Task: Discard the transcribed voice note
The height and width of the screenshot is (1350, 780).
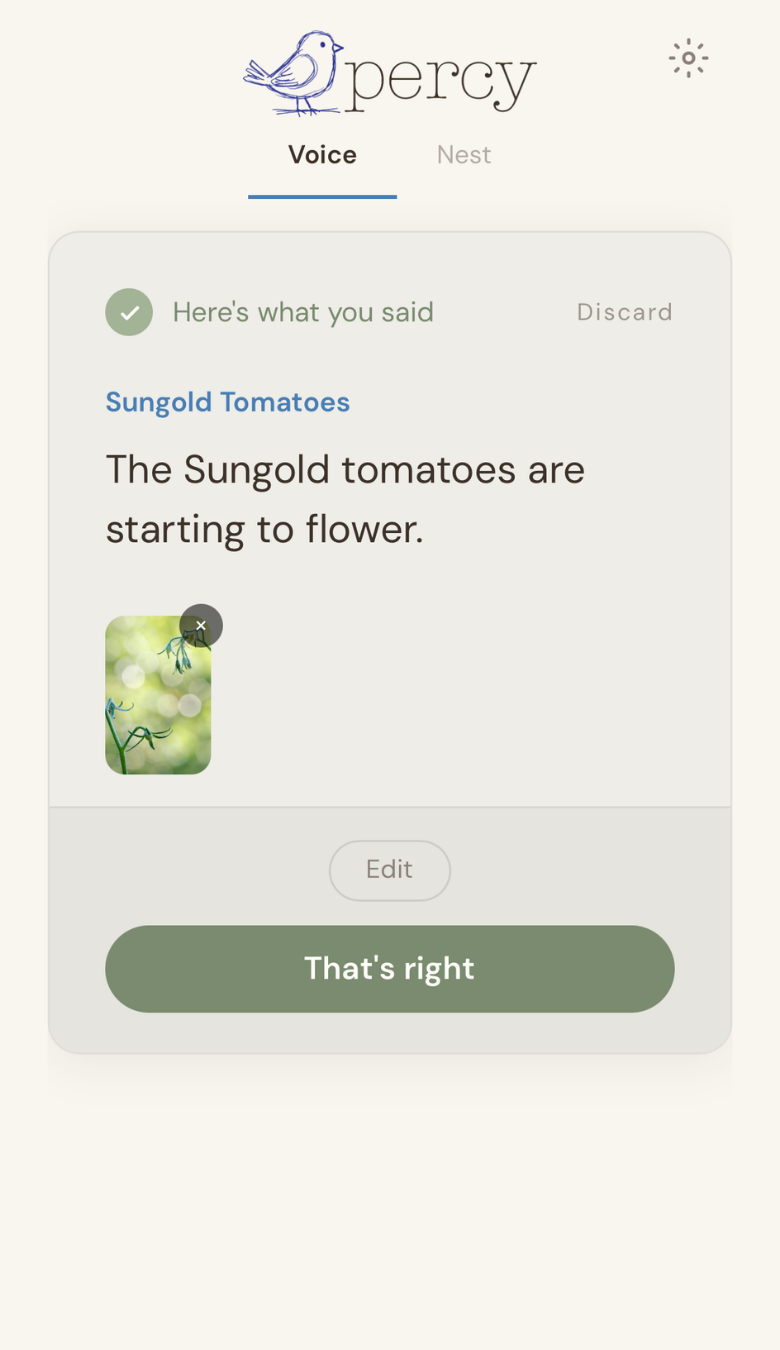Action: coord(624,312)
